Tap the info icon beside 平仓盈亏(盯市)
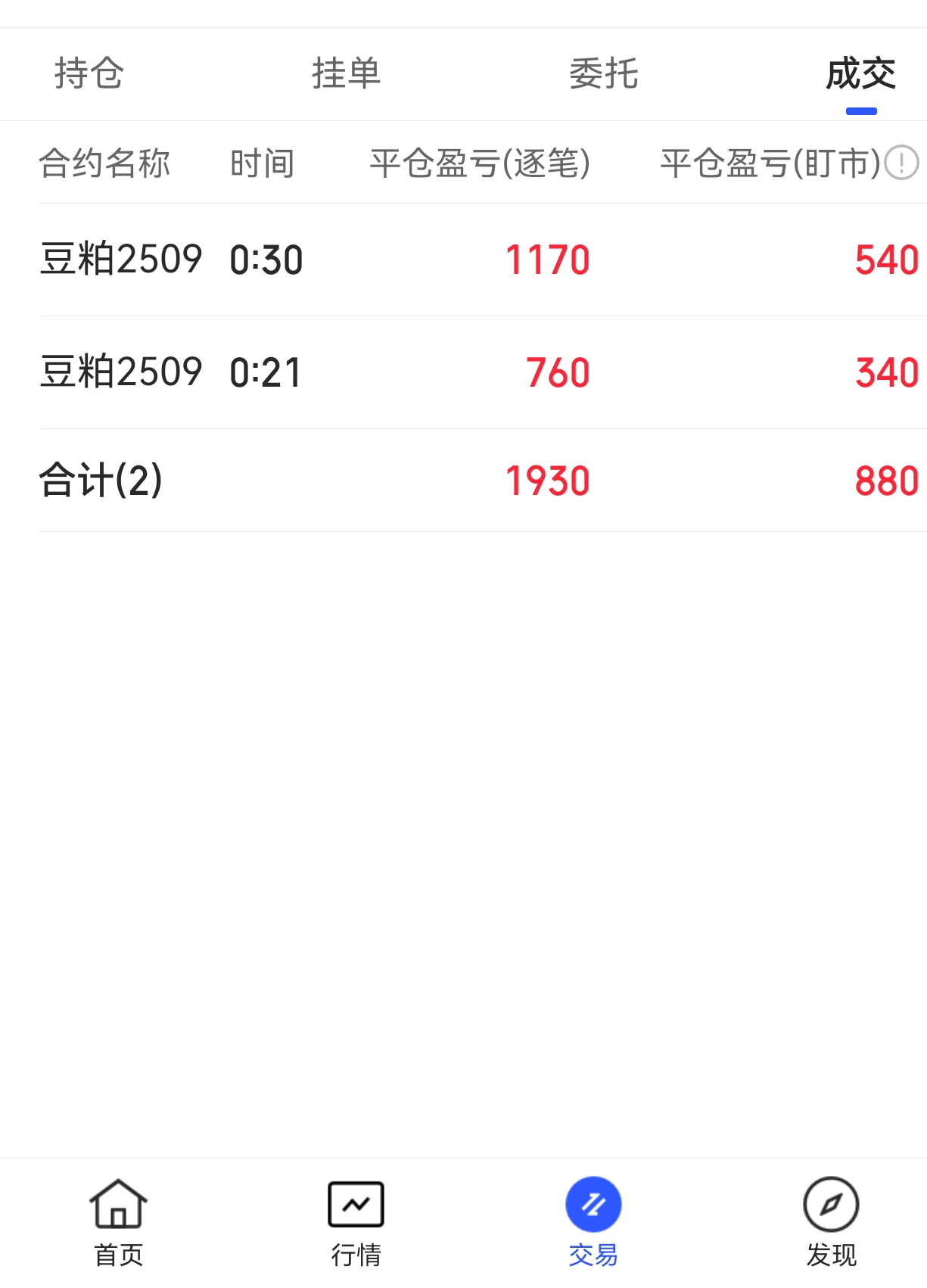This screenshot has width=927, height=1288. point(901,163)
